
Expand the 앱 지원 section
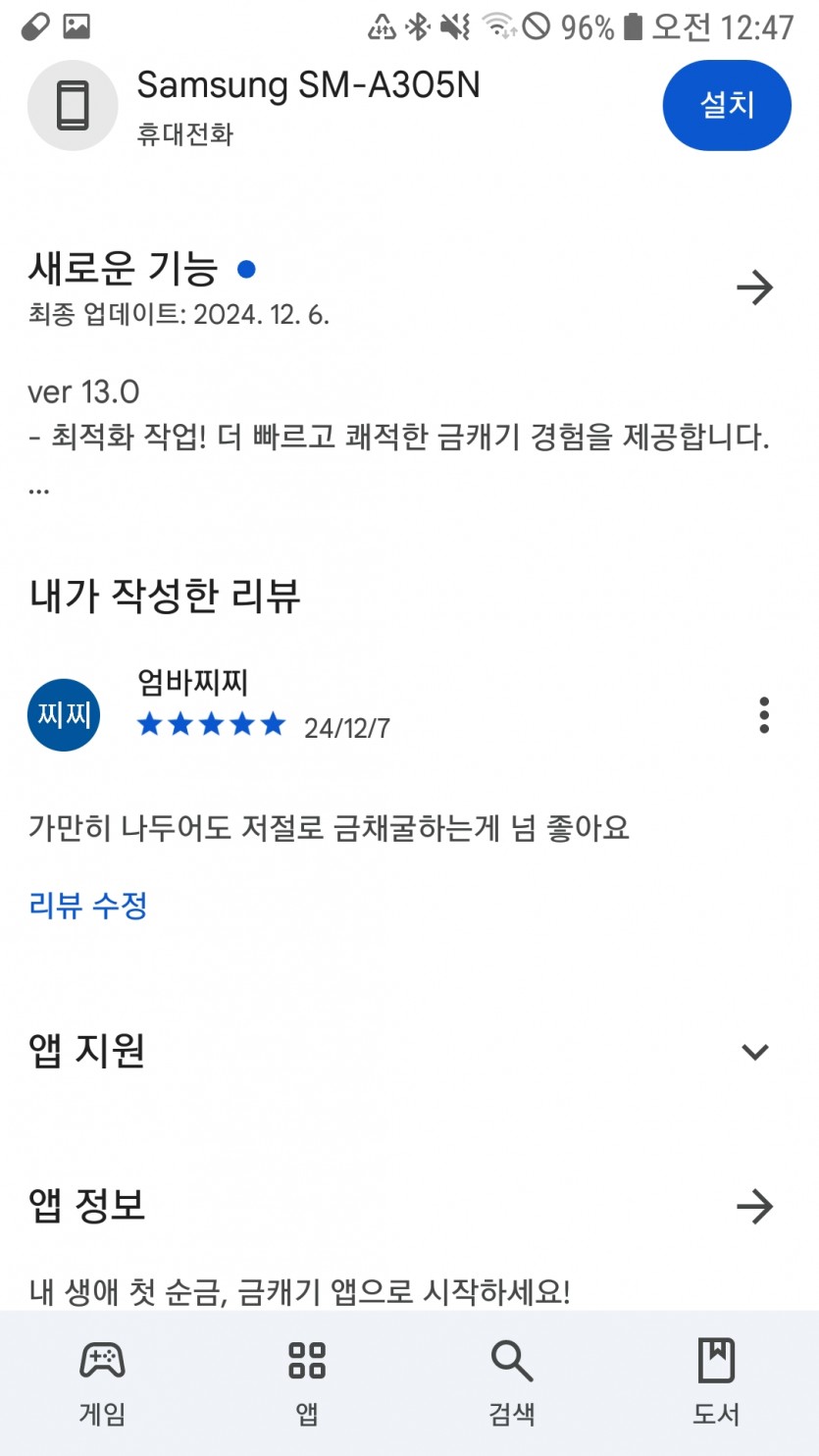(754, 1052)
